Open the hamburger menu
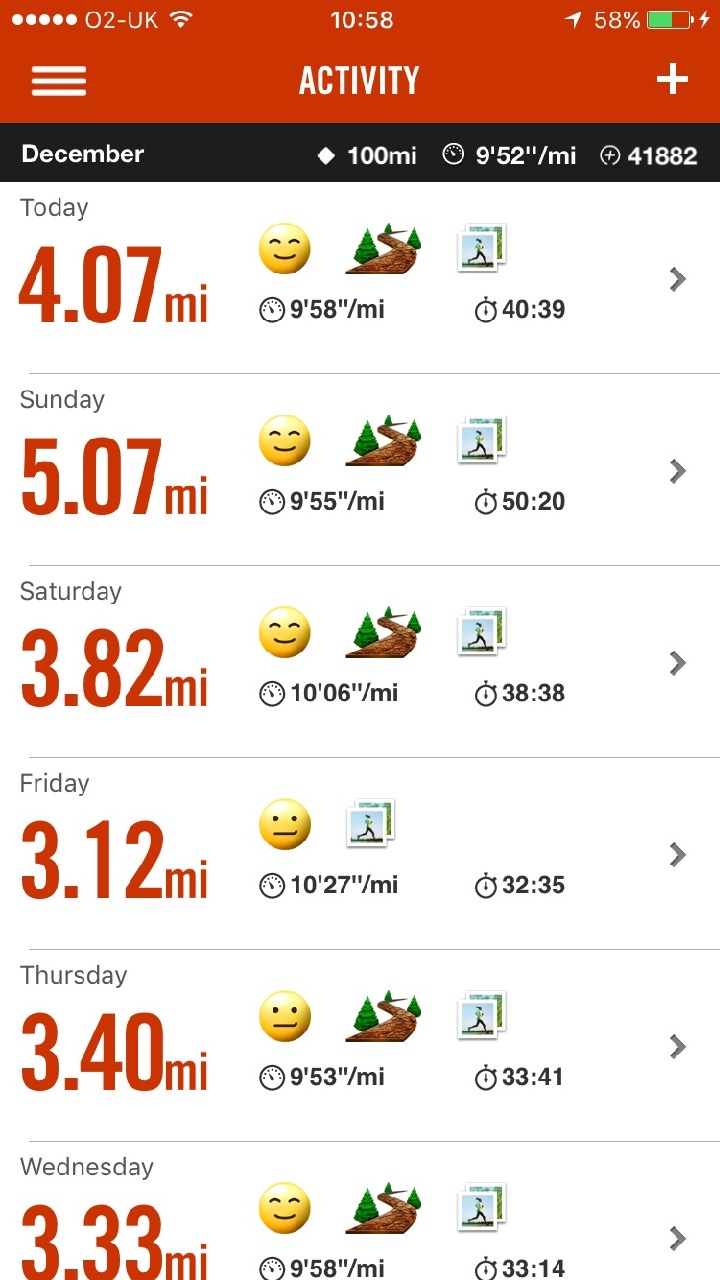 point(58,80)
